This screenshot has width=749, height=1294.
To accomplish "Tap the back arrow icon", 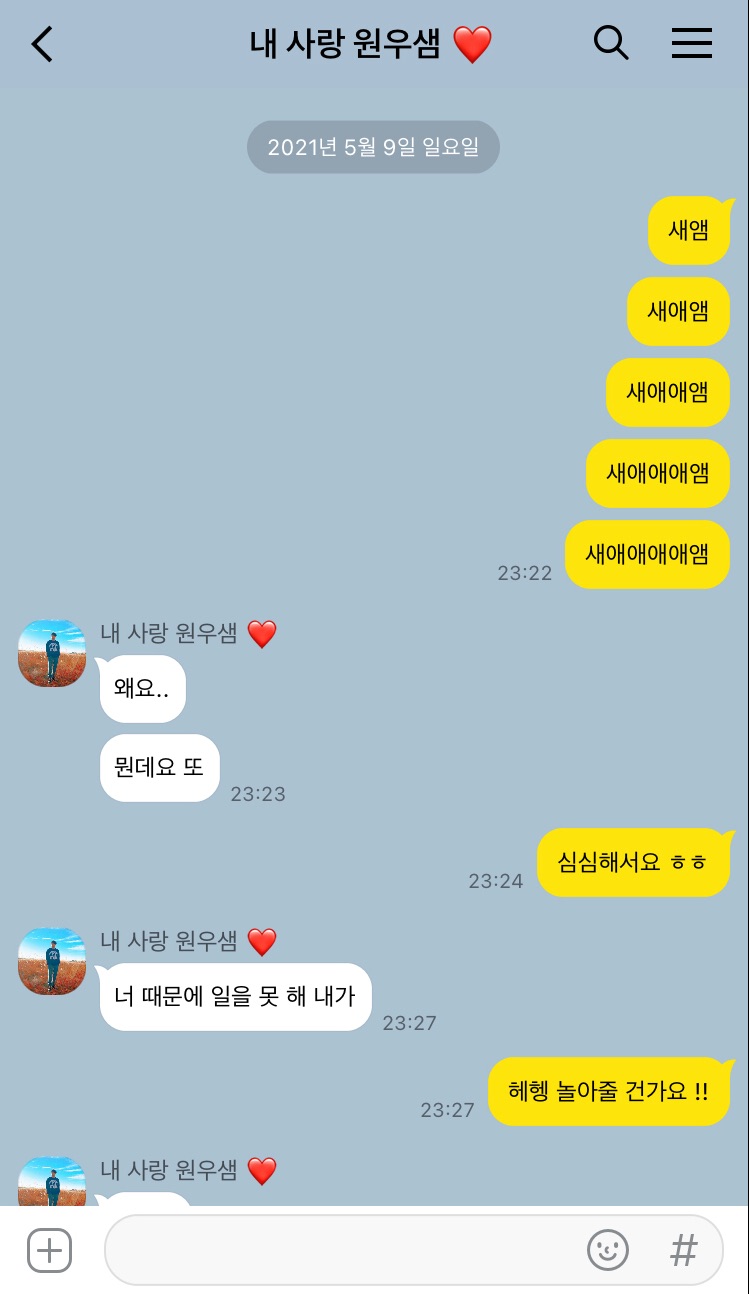I will coord(41,43).
